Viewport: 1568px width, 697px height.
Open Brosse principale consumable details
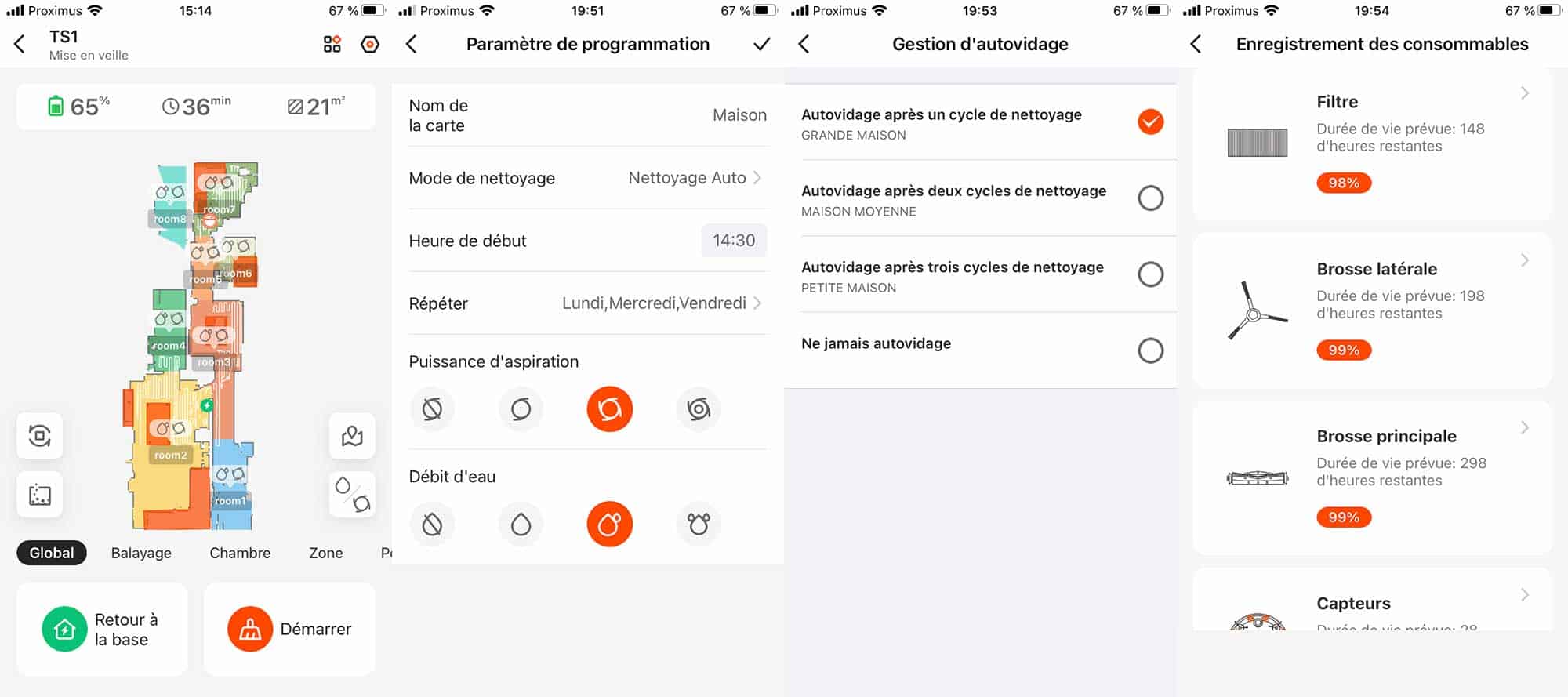pyautogui.click(x=1372, y=477)
